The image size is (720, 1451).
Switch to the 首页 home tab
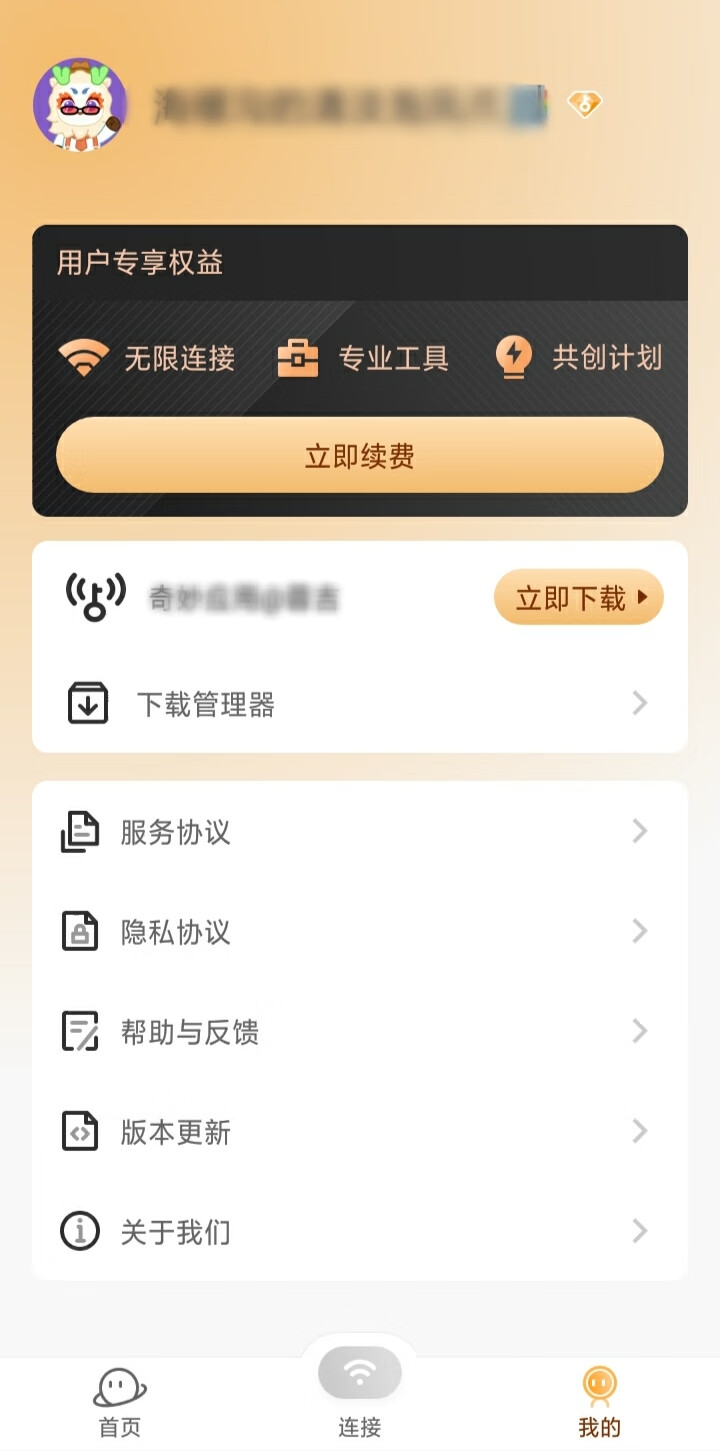point(120,1402)
